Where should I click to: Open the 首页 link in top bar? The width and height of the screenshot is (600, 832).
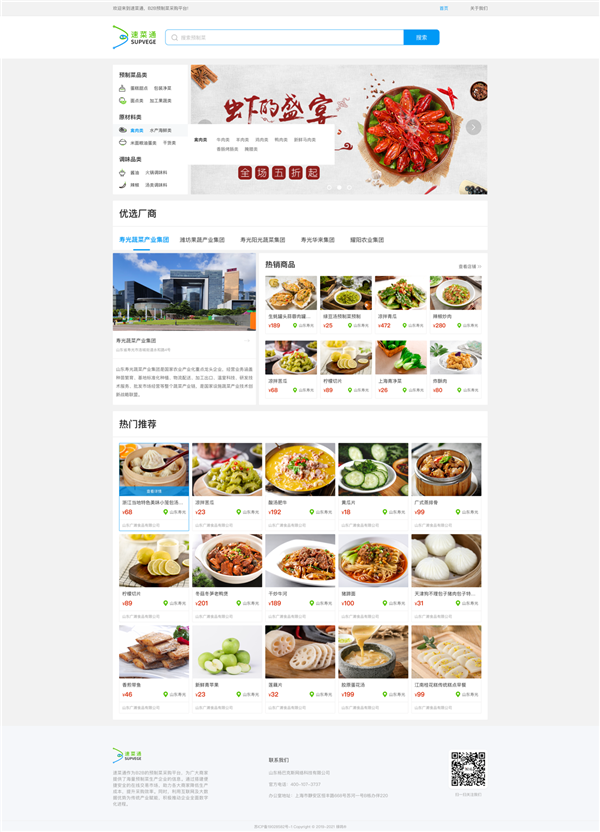(x=444, y=8)
